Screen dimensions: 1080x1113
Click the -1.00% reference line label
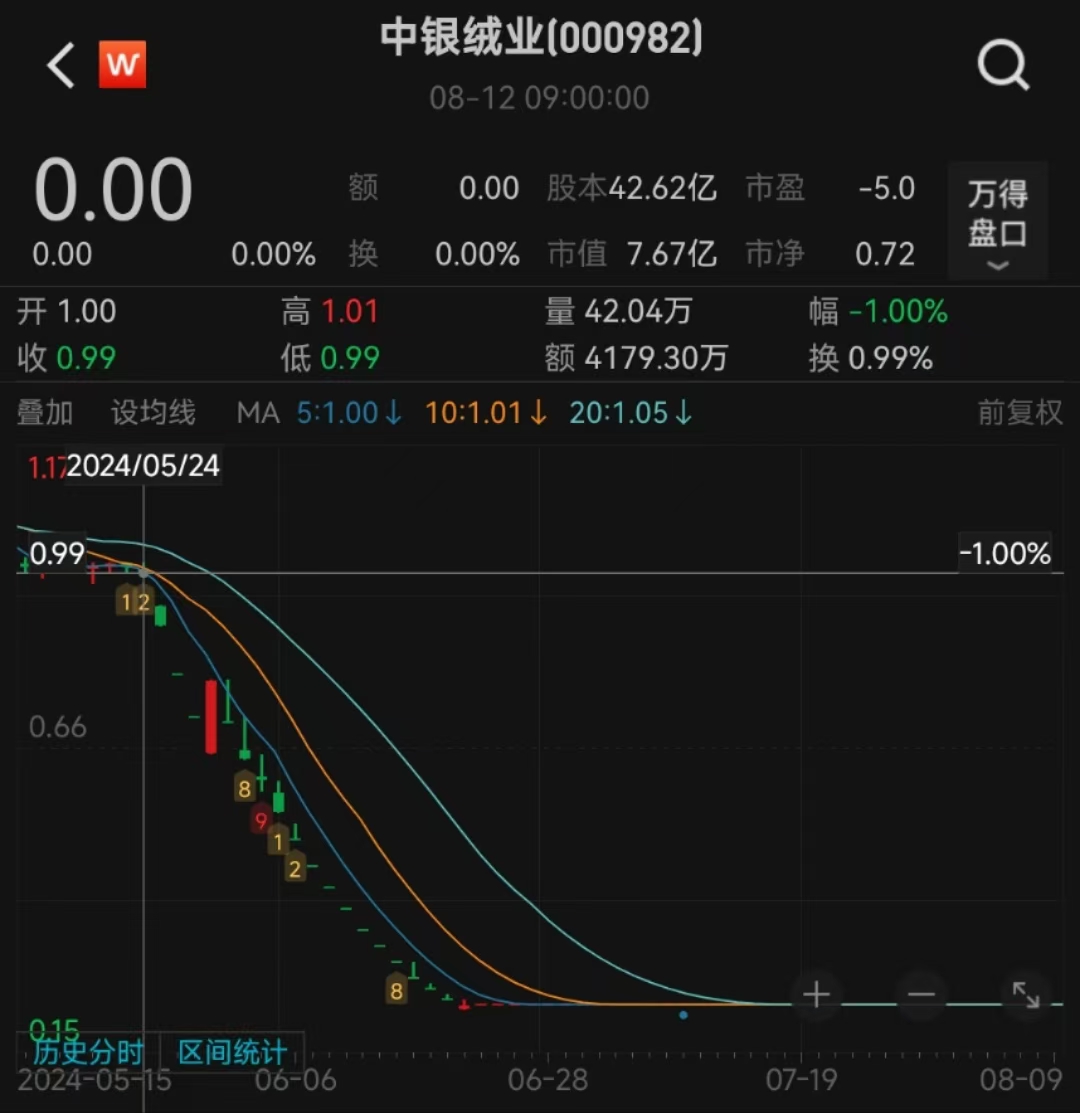tap(1004, 552)
